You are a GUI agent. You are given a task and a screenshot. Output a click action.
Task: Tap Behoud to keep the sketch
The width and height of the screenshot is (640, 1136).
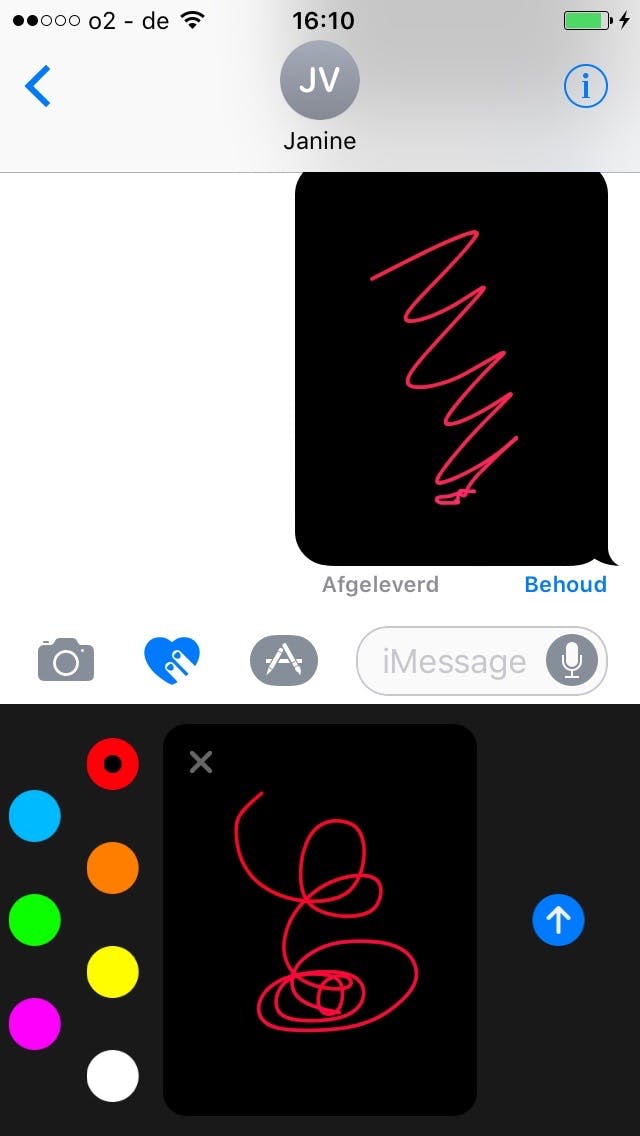pos(565,585)
